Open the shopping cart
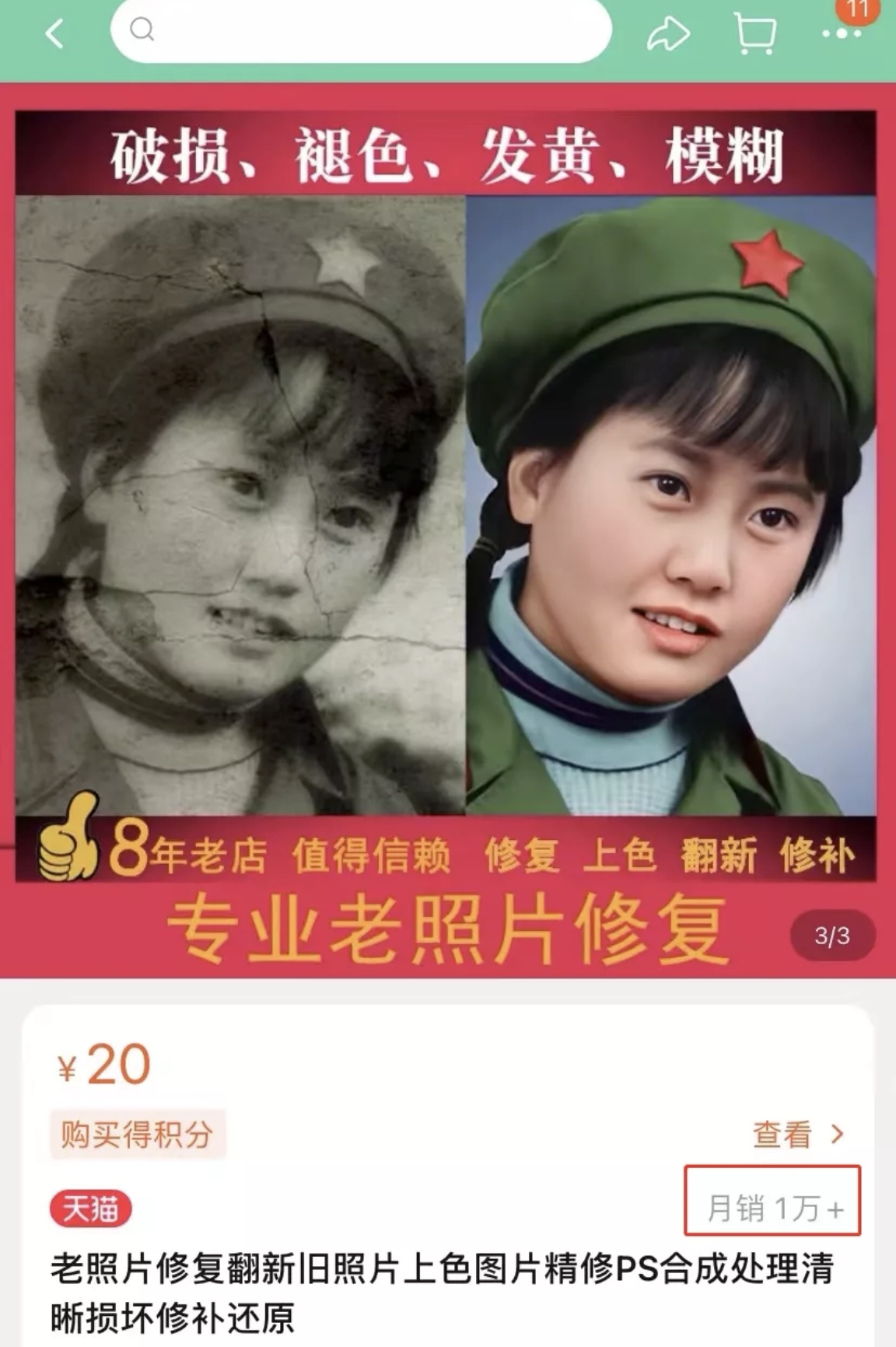The width and height of the screenshot is (896, 1347). [755, 34]
